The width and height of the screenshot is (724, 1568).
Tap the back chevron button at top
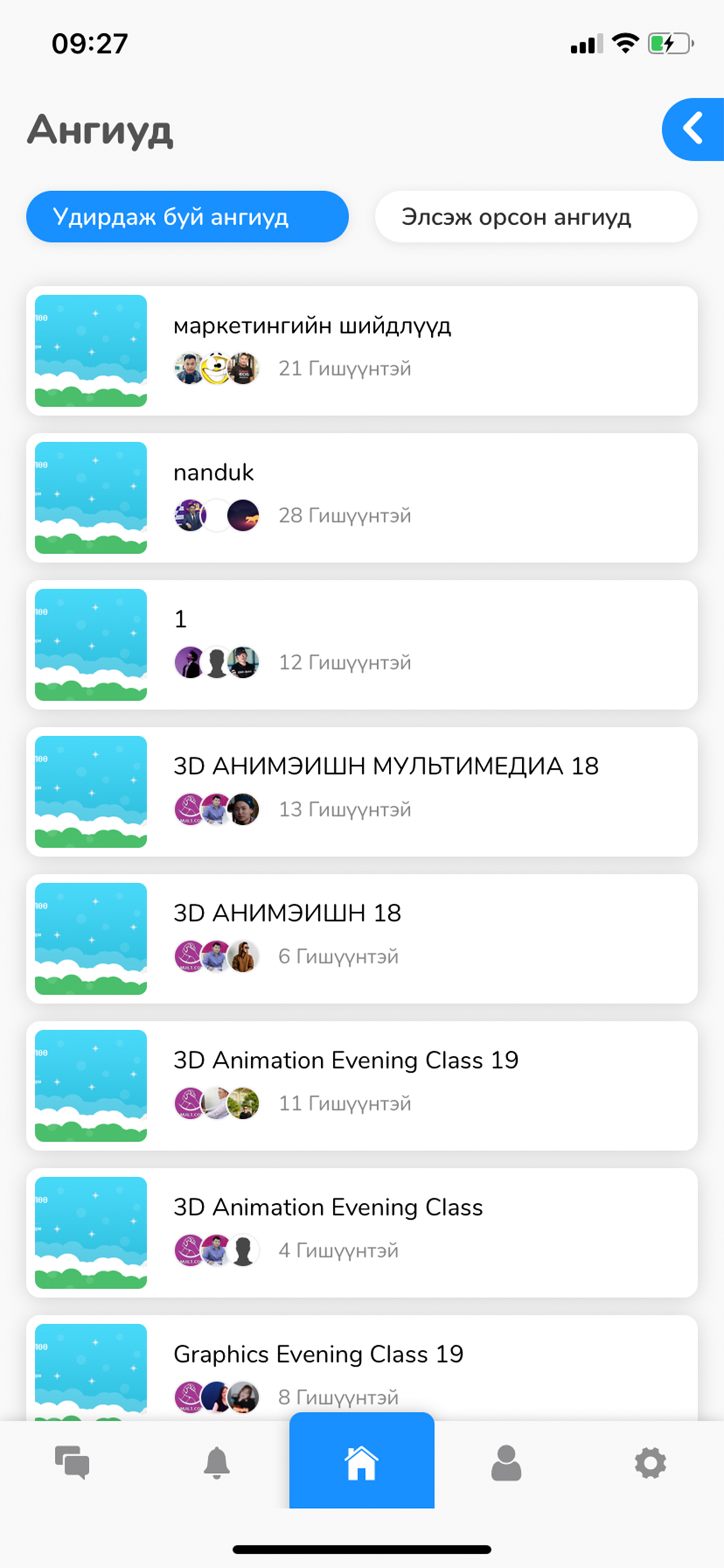[x=692, y=129]
